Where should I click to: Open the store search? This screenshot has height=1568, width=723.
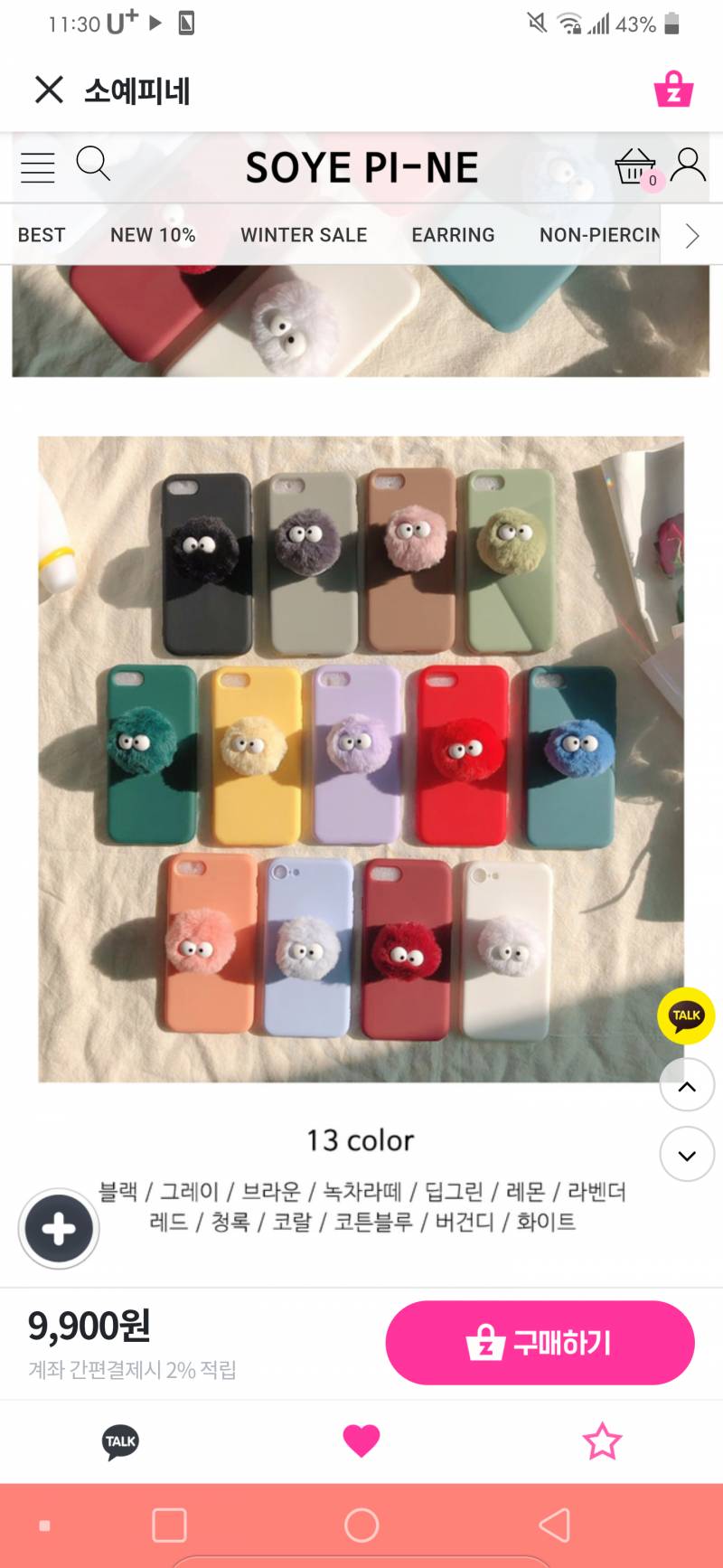[x=92, y=165]
